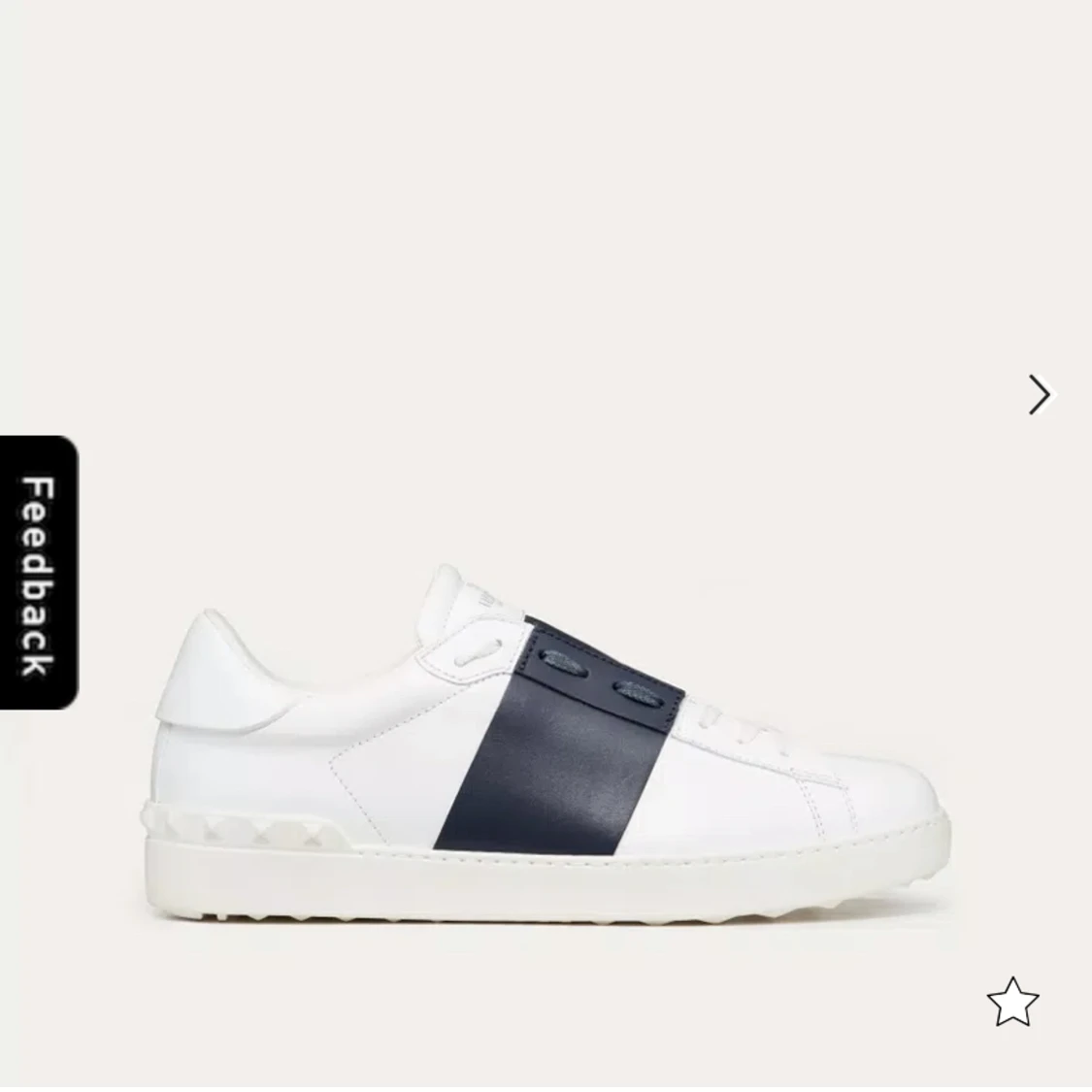
Task: Show the next product image
Action: [1039, 395]
